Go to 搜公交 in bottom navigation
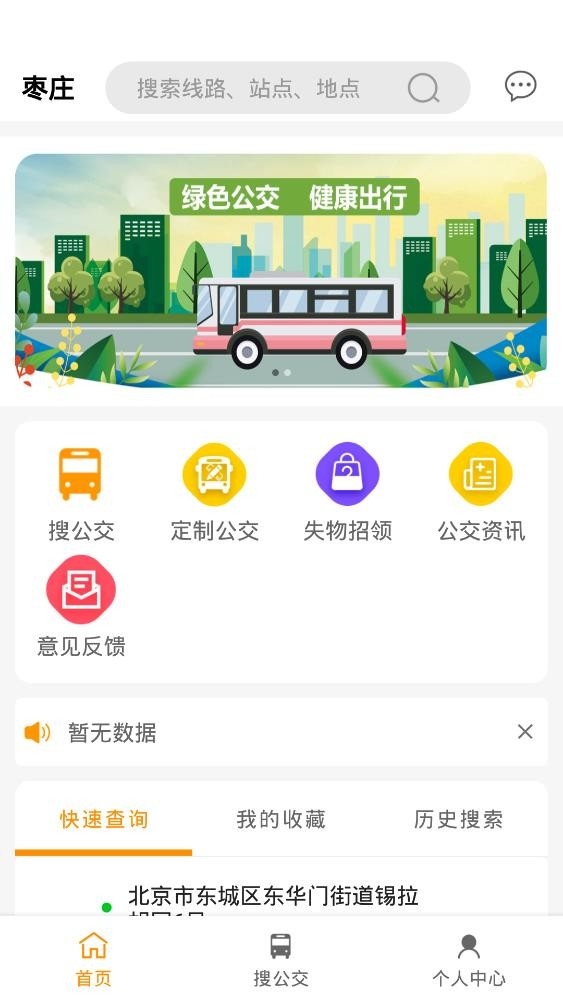Screen dimensions: 563x1000 coord(281,959)
